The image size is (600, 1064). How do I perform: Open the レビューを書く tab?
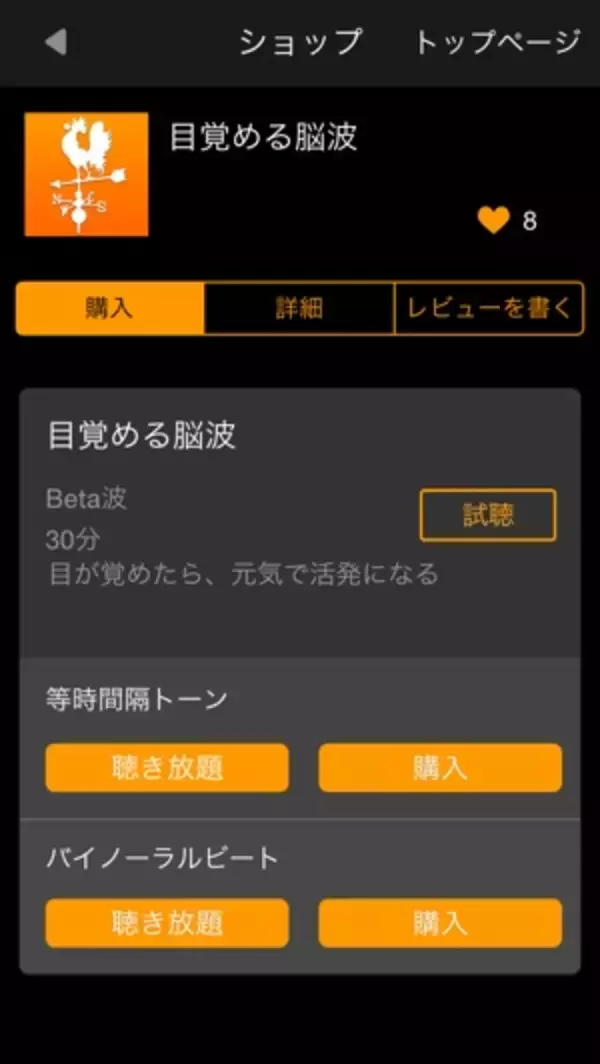[x=489, y=308]
